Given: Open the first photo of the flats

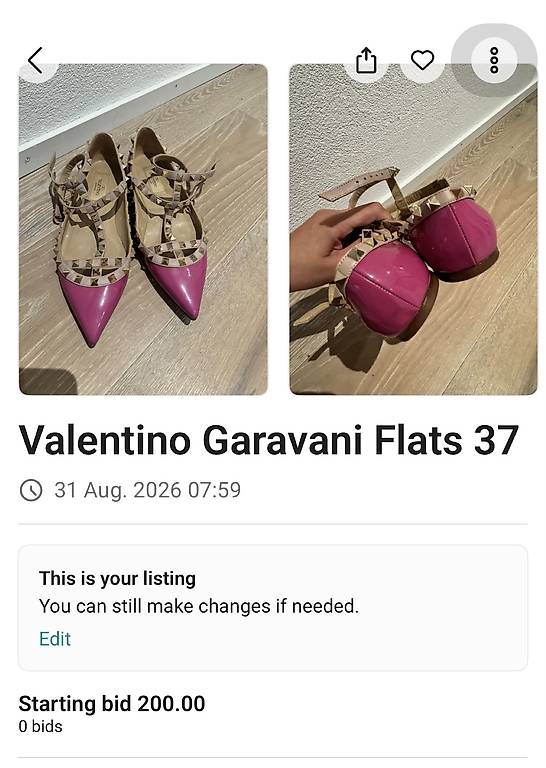Looking at the screenshot, I should pos(143,229).
